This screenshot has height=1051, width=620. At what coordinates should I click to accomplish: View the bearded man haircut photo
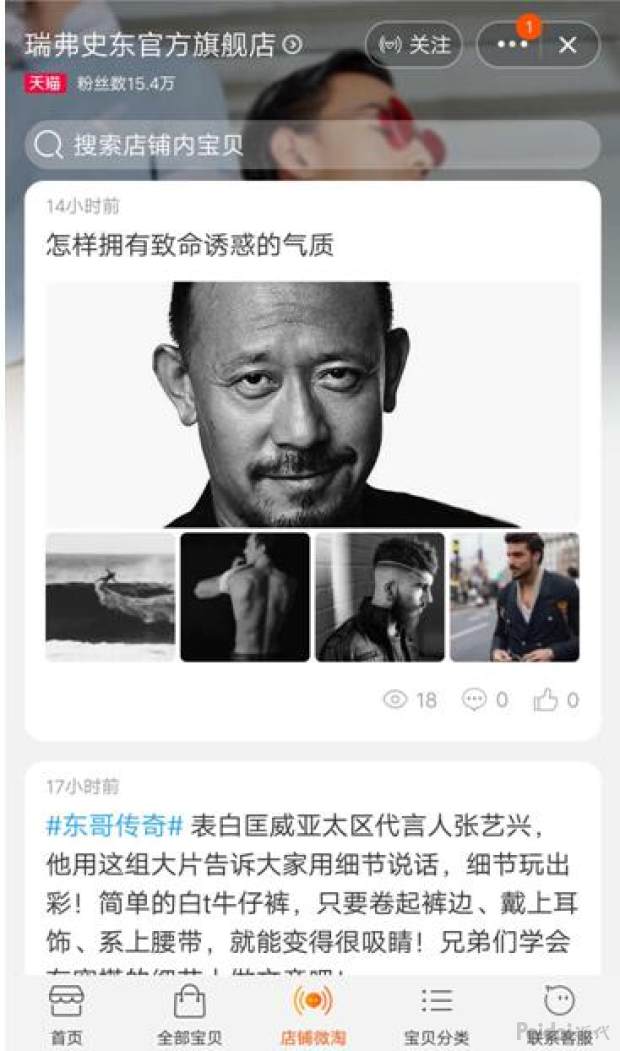click(380, 597)
